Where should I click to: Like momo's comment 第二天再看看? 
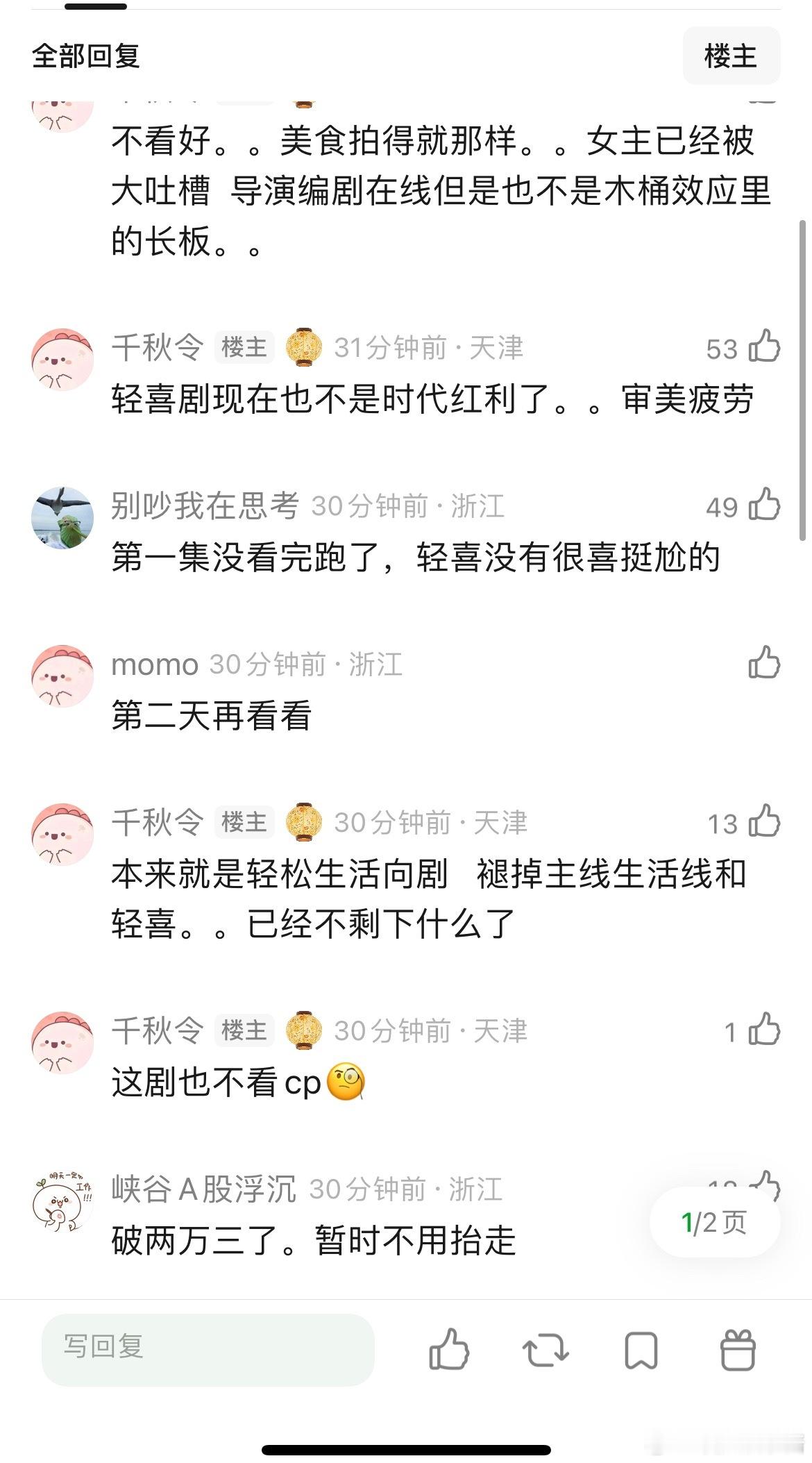[x=764, y=663]
